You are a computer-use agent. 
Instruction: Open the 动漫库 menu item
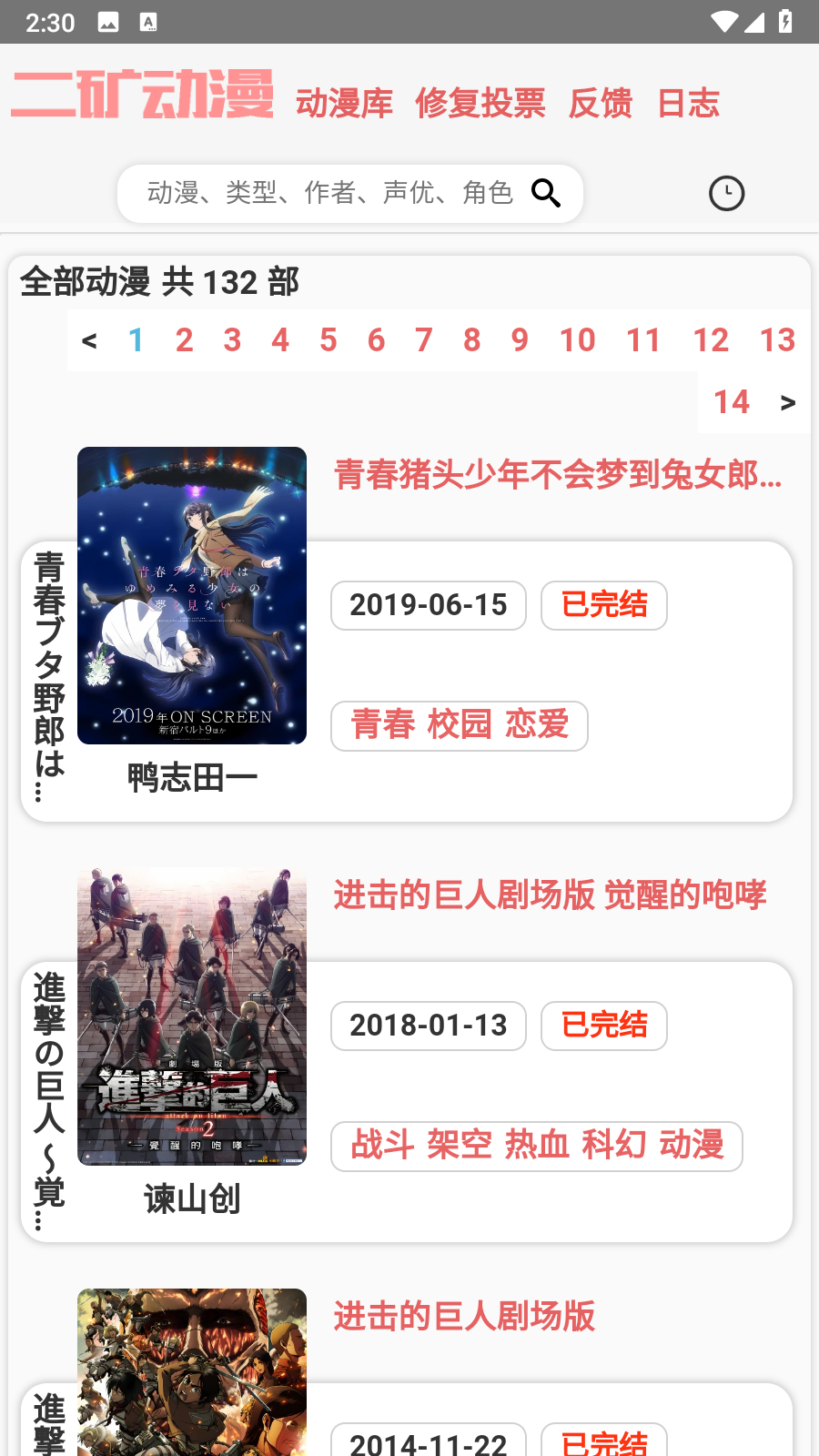[x=344, y=104]
